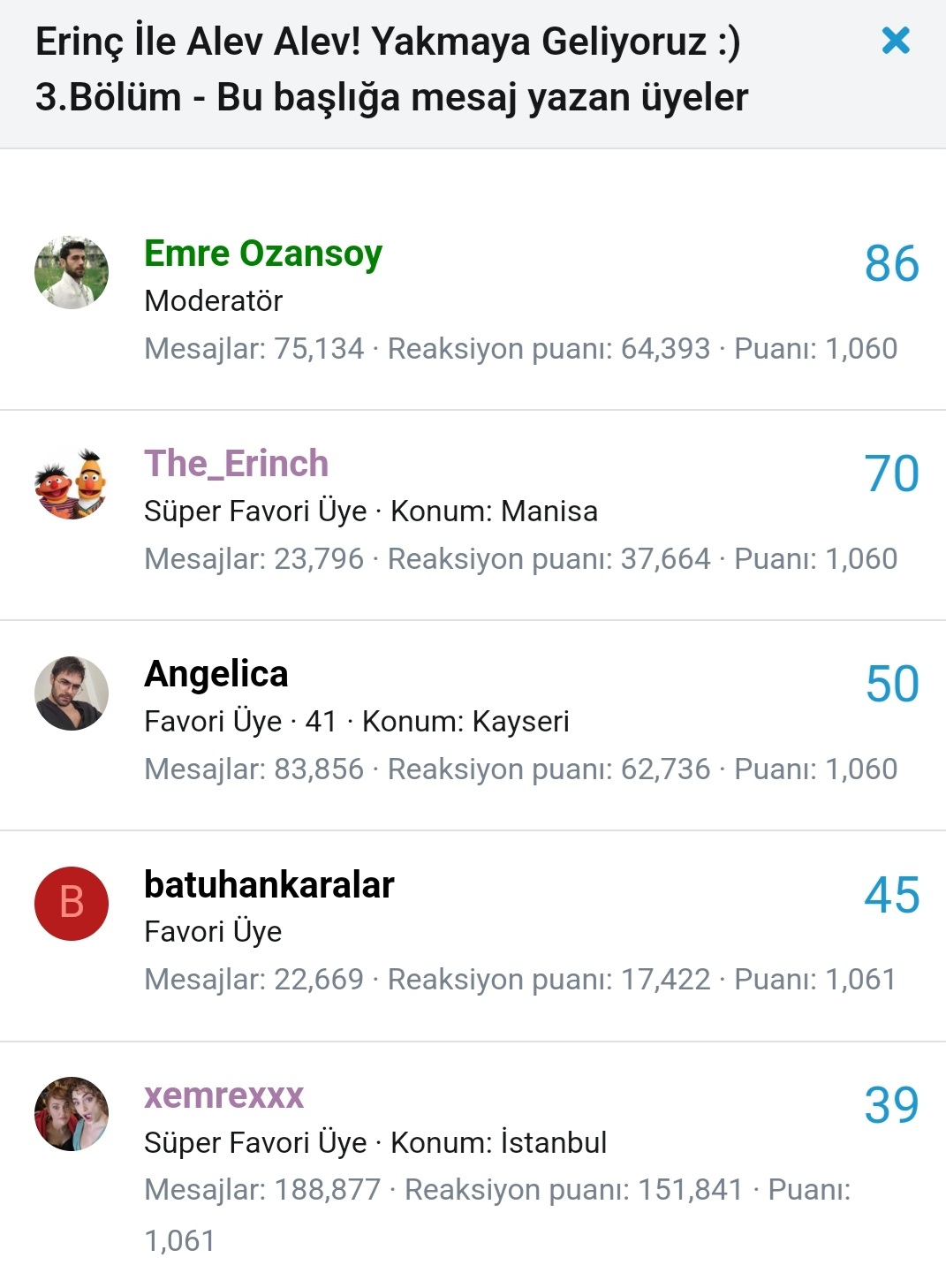View Angelica's 50 messages
The width and height of the screenshot is (946, 1288).
point(892,685)
